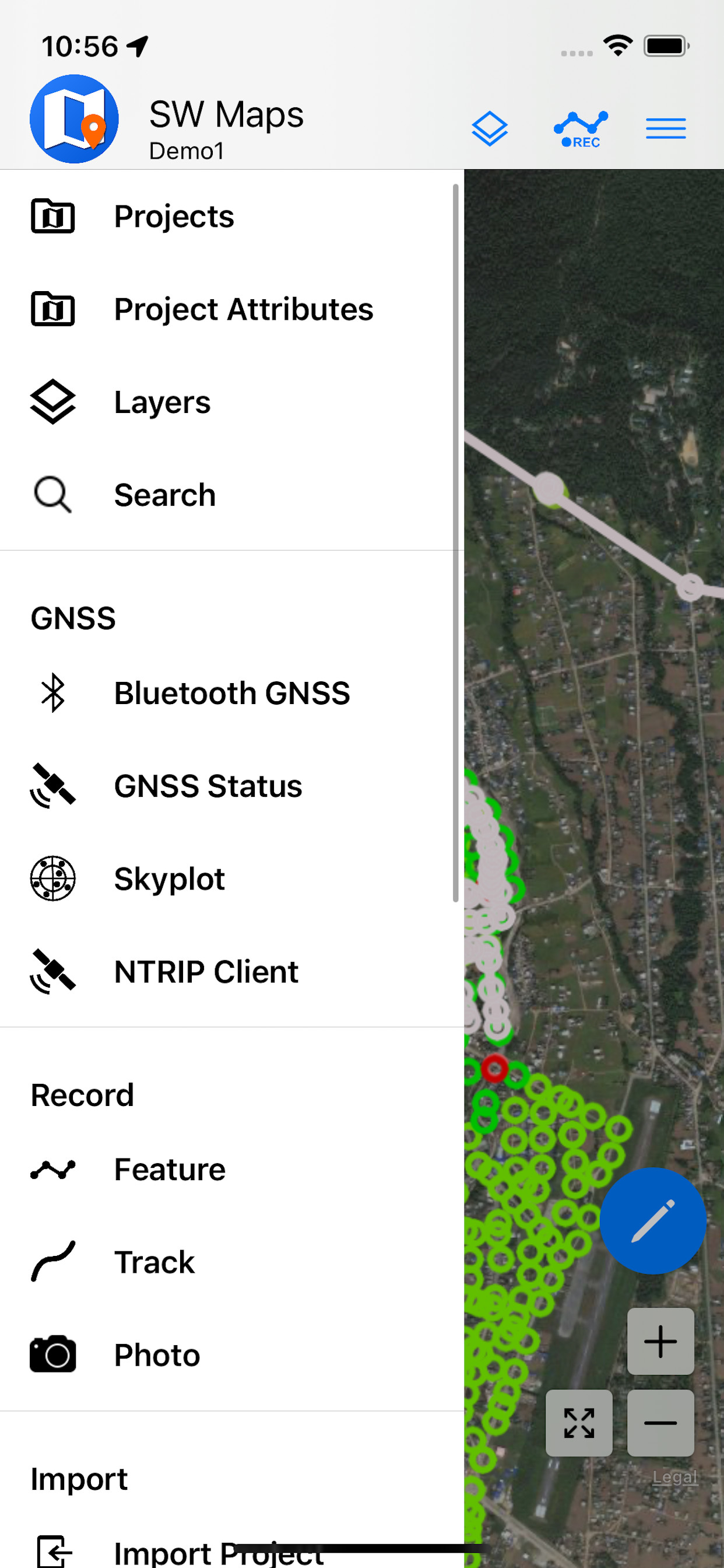724x1568 pixels.
Task: Open NTRIP Client
Action: pyautogui.click(x=206, y=971)
